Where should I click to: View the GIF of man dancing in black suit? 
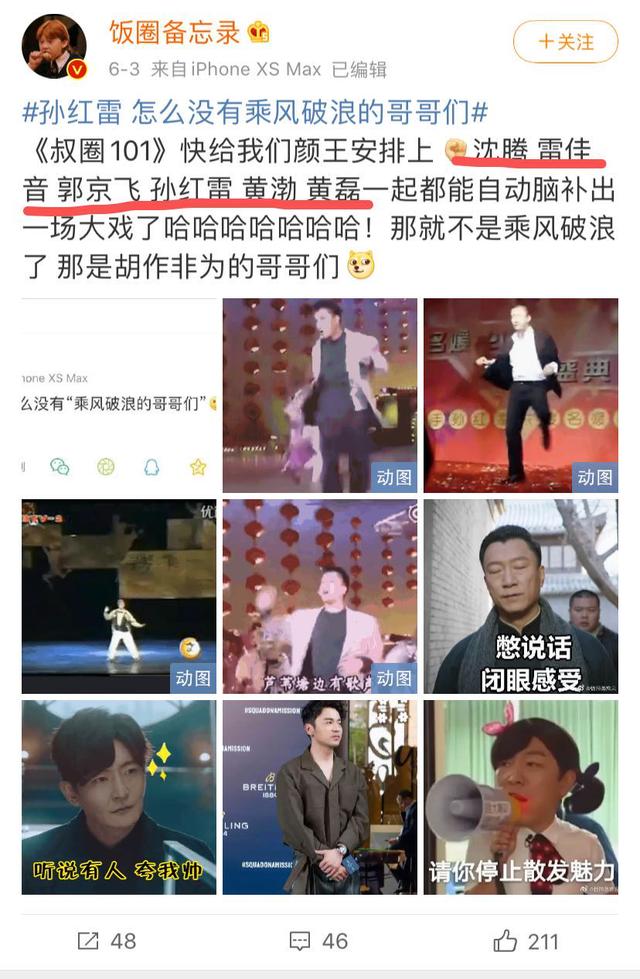tap(521, 395)
